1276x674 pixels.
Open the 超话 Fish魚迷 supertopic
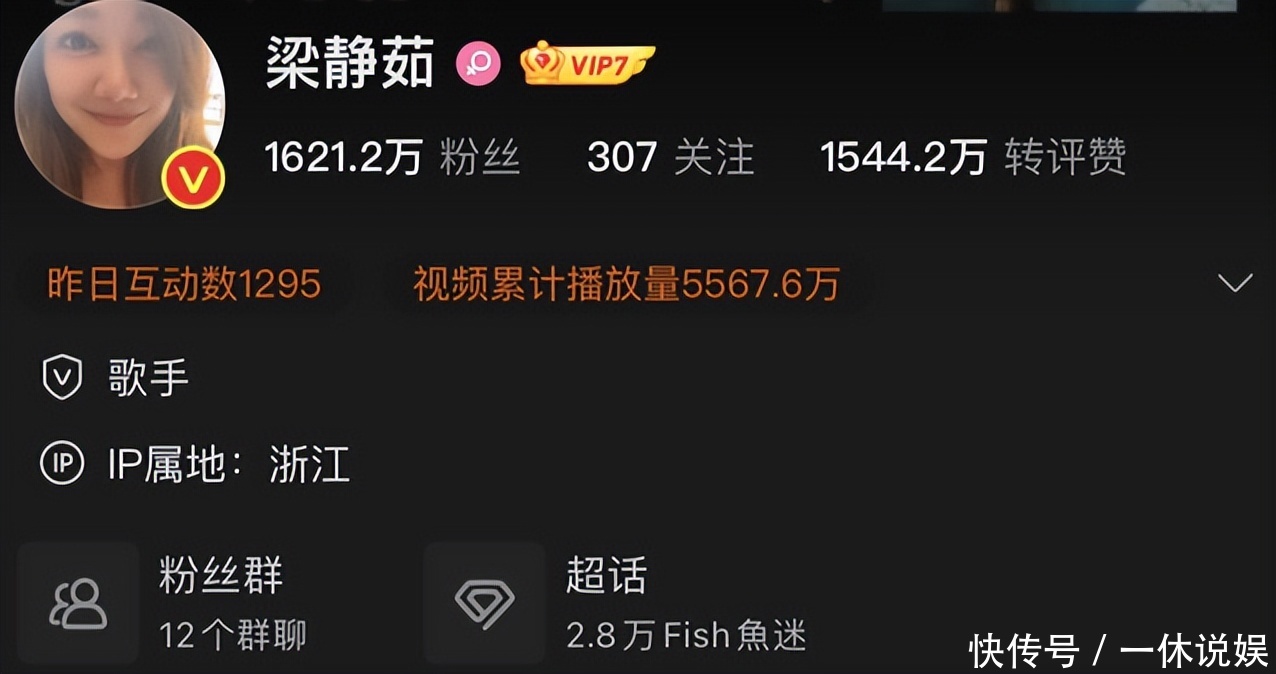(x=616, y=603)
